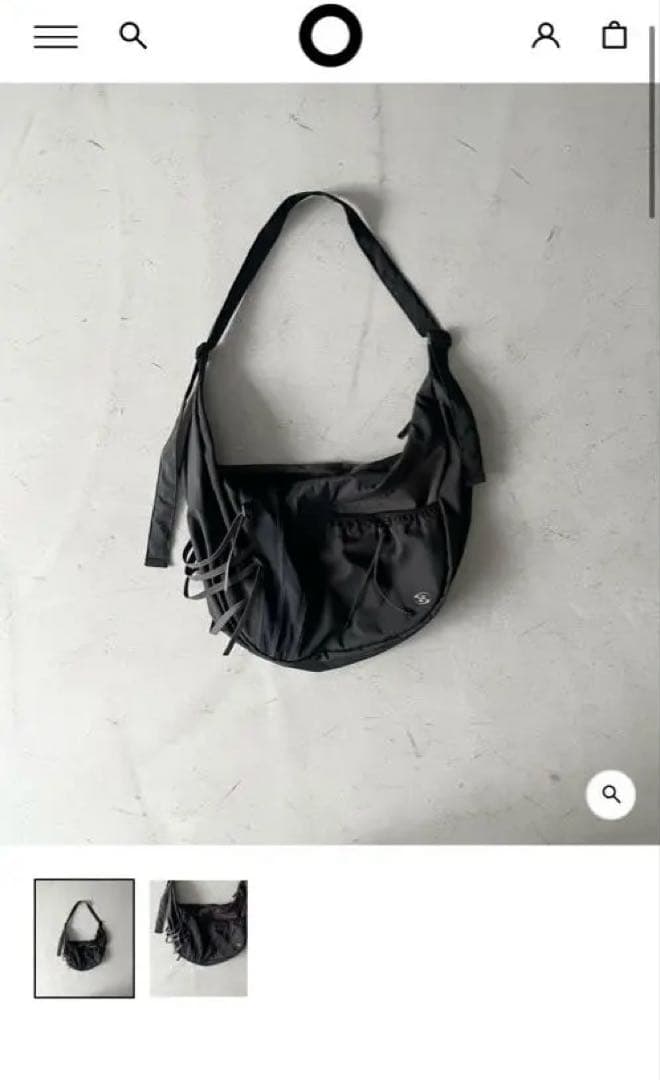Image resolution: width=660 pixels, height=1080 pixels.
Task: Open the shopping bag
Action: [x=614, y=36]
